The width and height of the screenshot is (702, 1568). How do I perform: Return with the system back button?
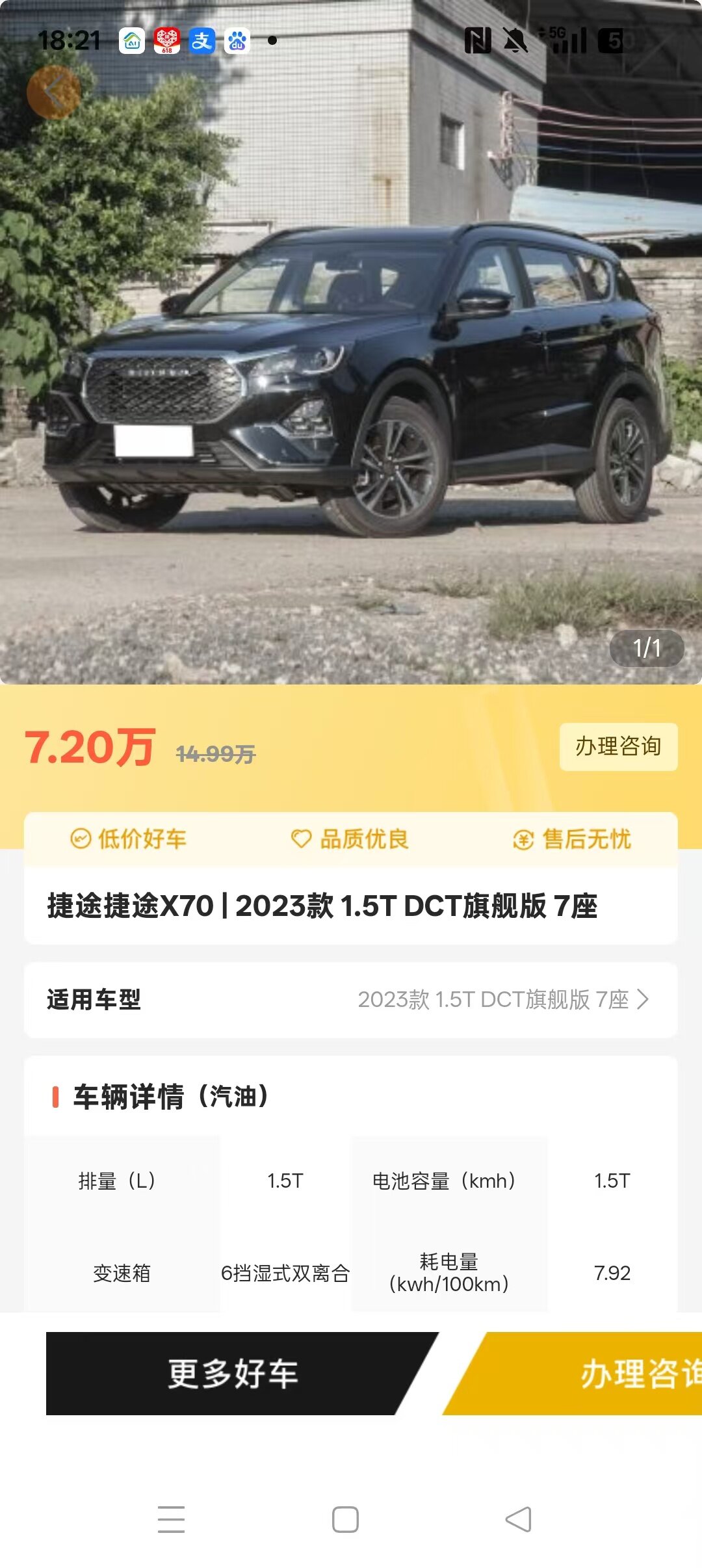pyautogui.click(x=518, y=1519)
